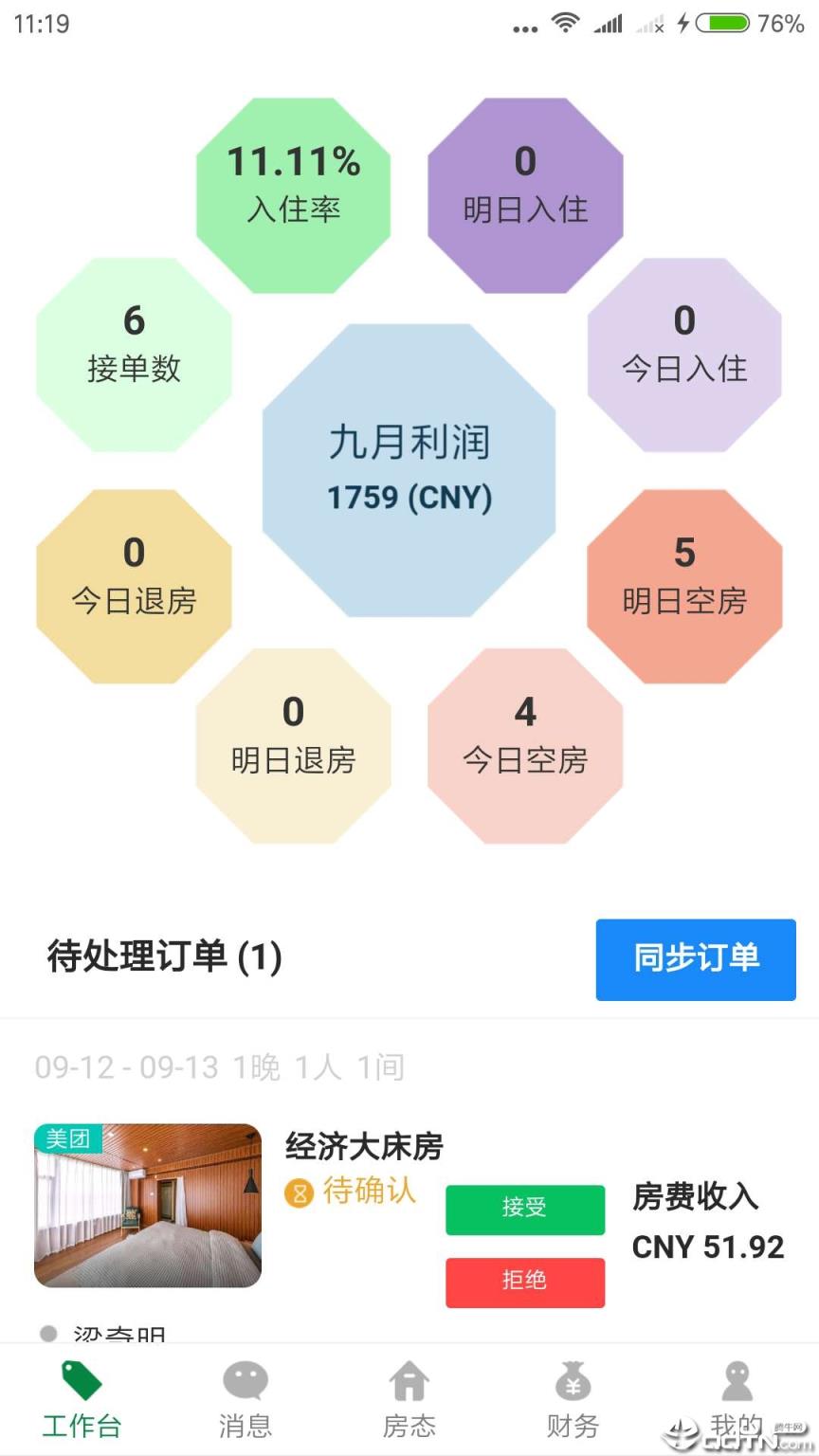The height and width of the screenshot is (1456, 819).
Task: Open the room photo thumbnail
Action: pyautogui.click(x=147, y=1204)
